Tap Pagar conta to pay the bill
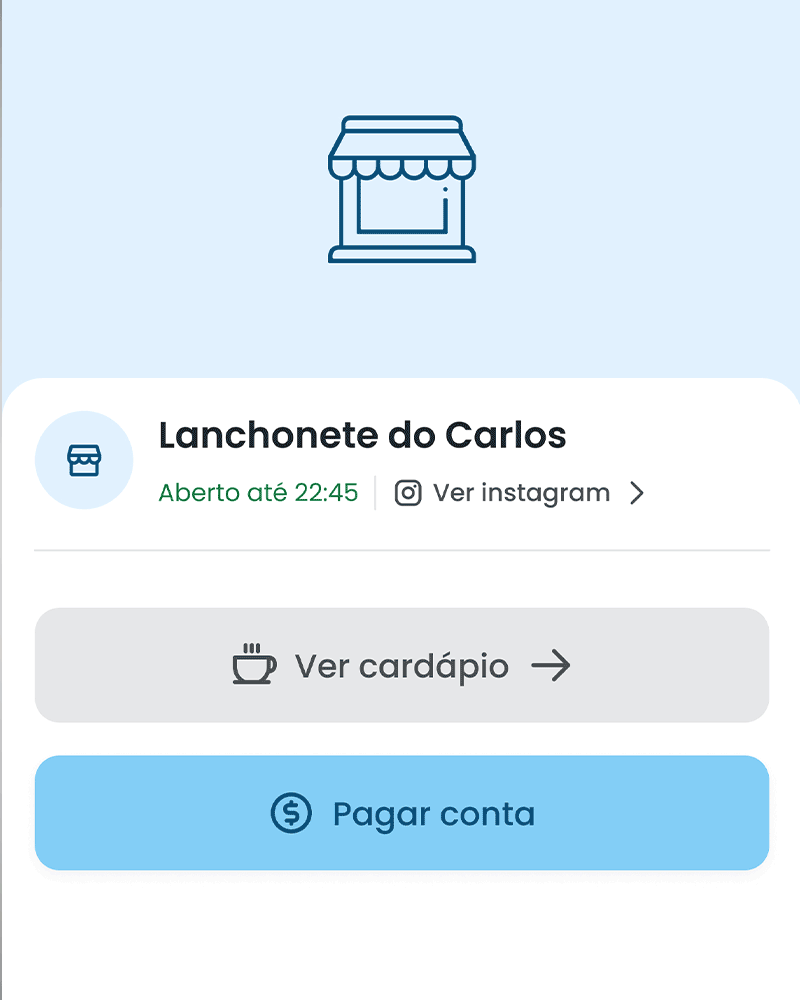800x1000 pixels. 401,813
